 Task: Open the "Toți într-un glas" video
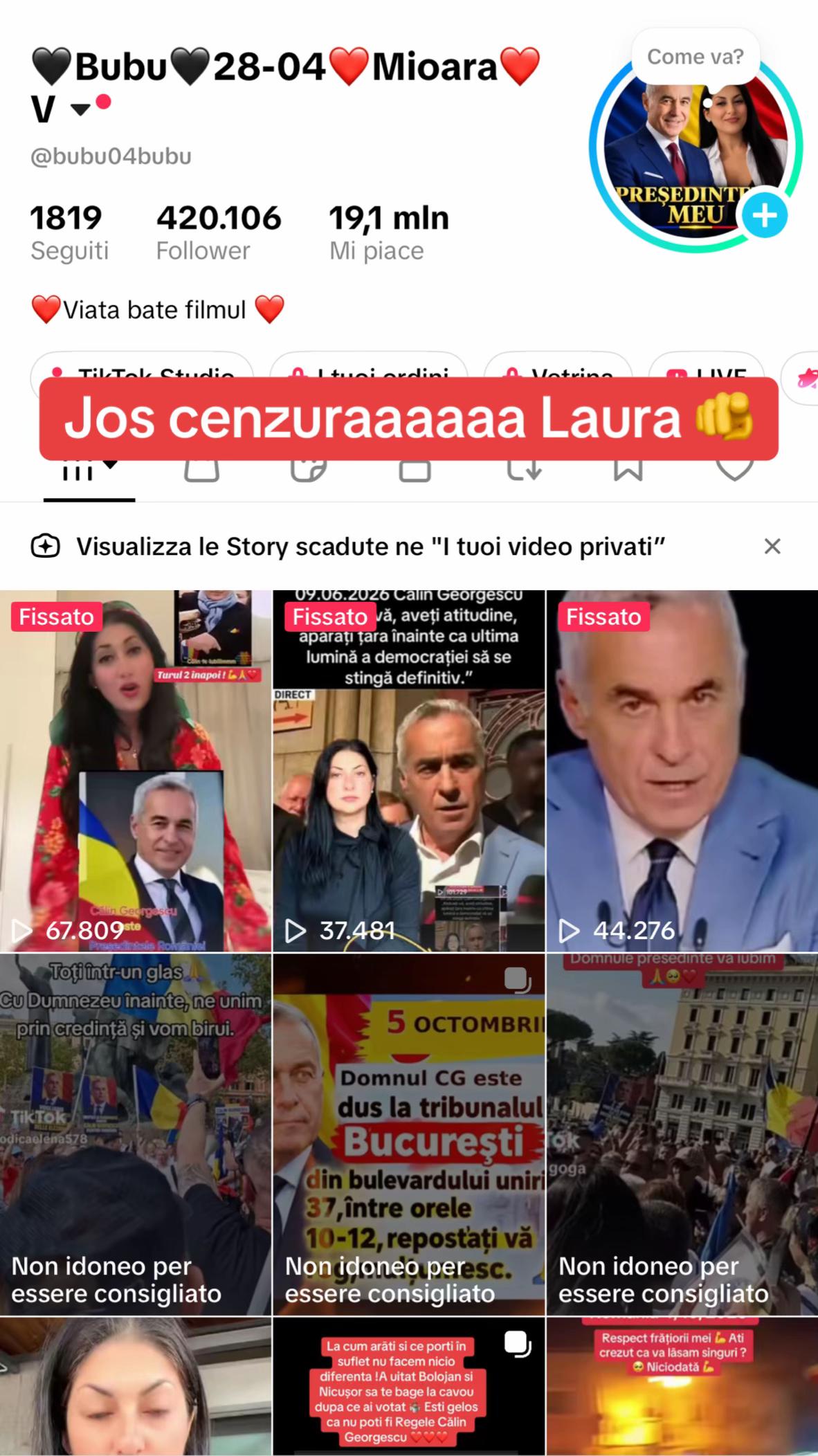[x=136, y=1134]
